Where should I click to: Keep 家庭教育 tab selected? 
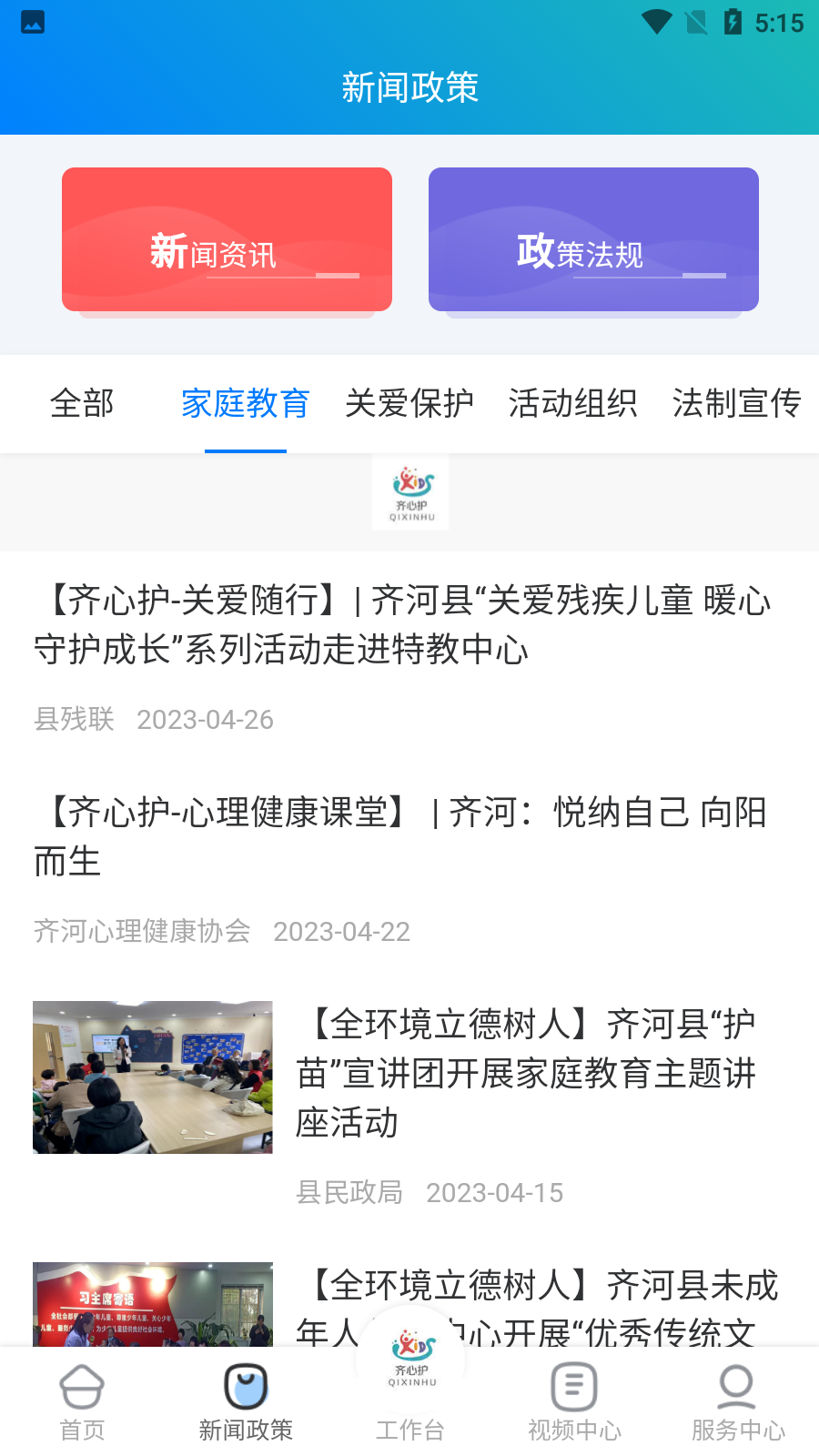246,403
